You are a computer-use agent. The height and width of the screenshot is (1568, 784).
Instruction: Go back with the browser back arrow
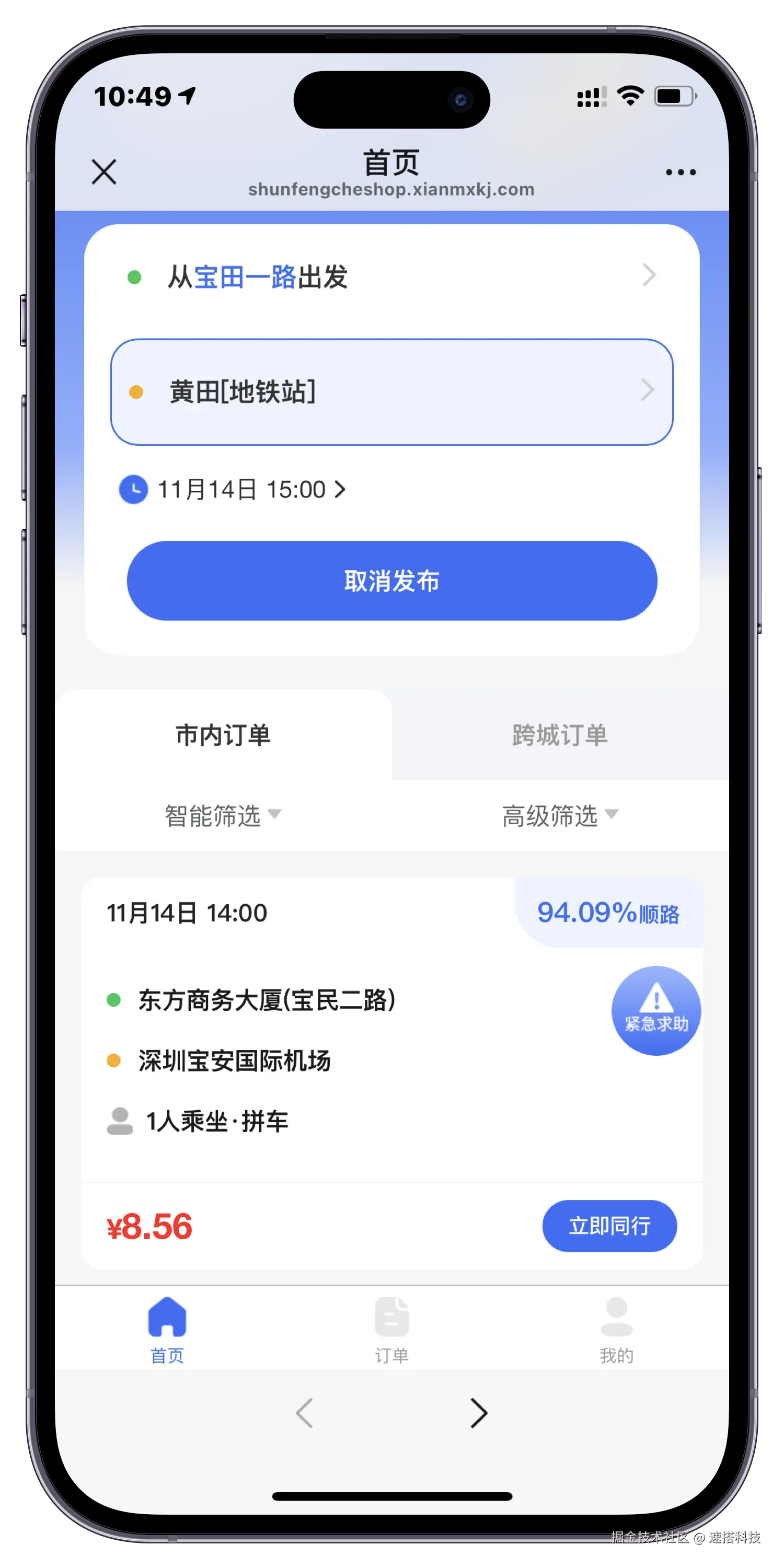pos(304,1413)
